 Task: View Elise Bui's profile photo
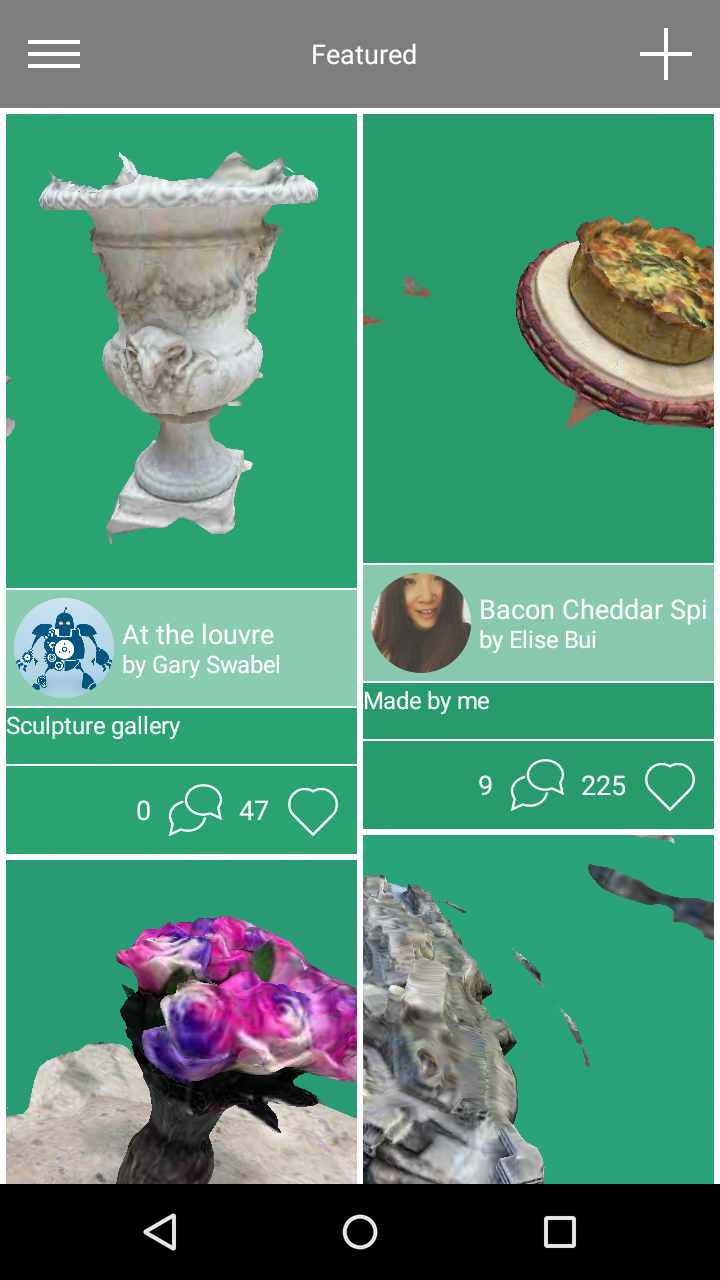[421, 623]
